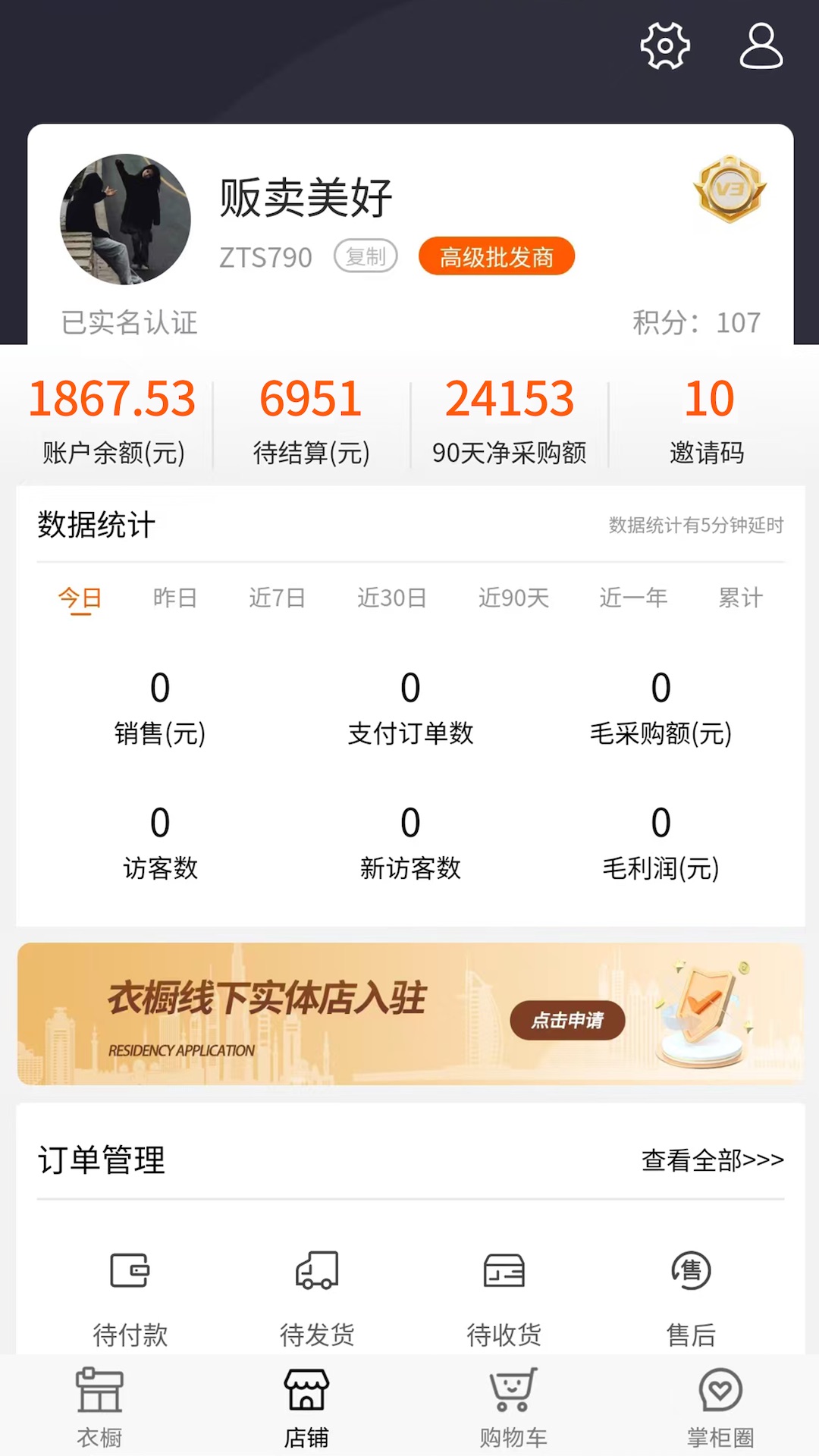This screenshot has width=819, height=1456.
Task: Select the 近一年 statistics filter
Action: (x=632, y=598)
